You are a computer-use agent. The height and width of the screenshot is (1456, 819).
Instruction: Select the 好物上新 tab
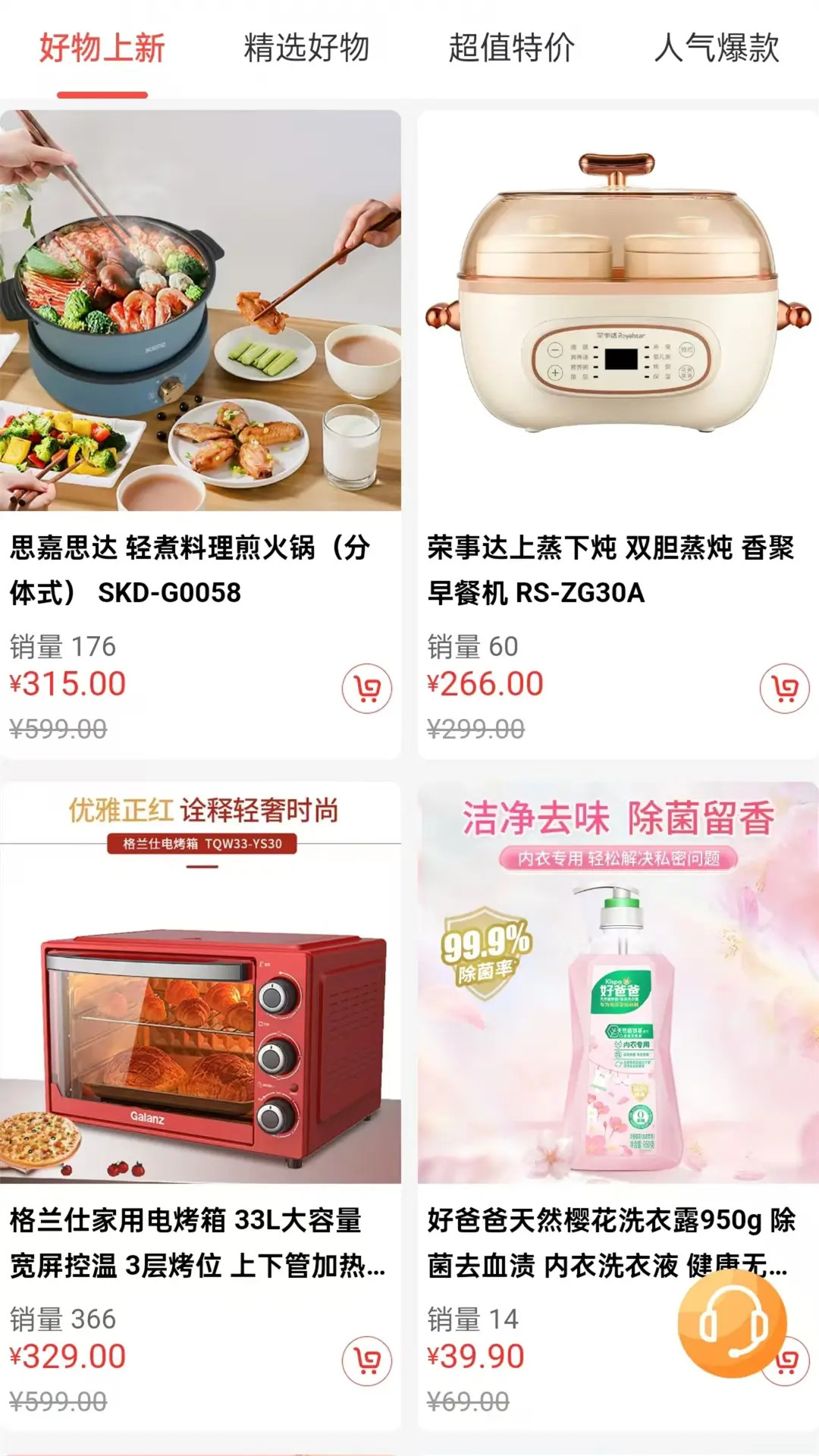(x=102, y=48)
